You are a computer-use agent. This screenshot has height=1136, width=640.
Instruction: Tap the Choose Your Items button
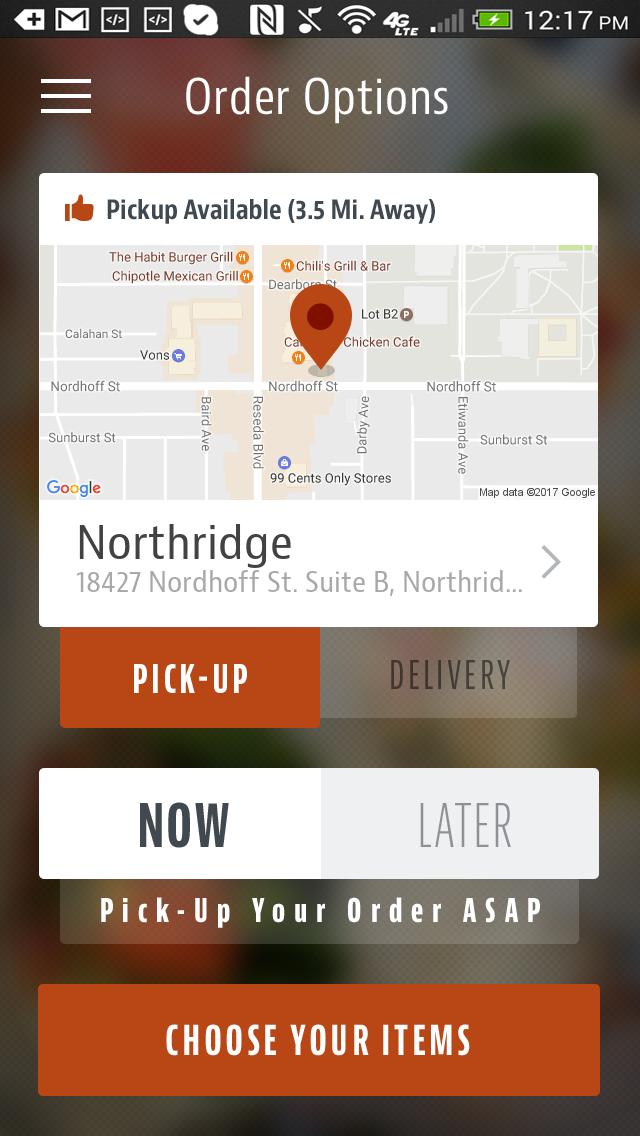[319, 1040]
